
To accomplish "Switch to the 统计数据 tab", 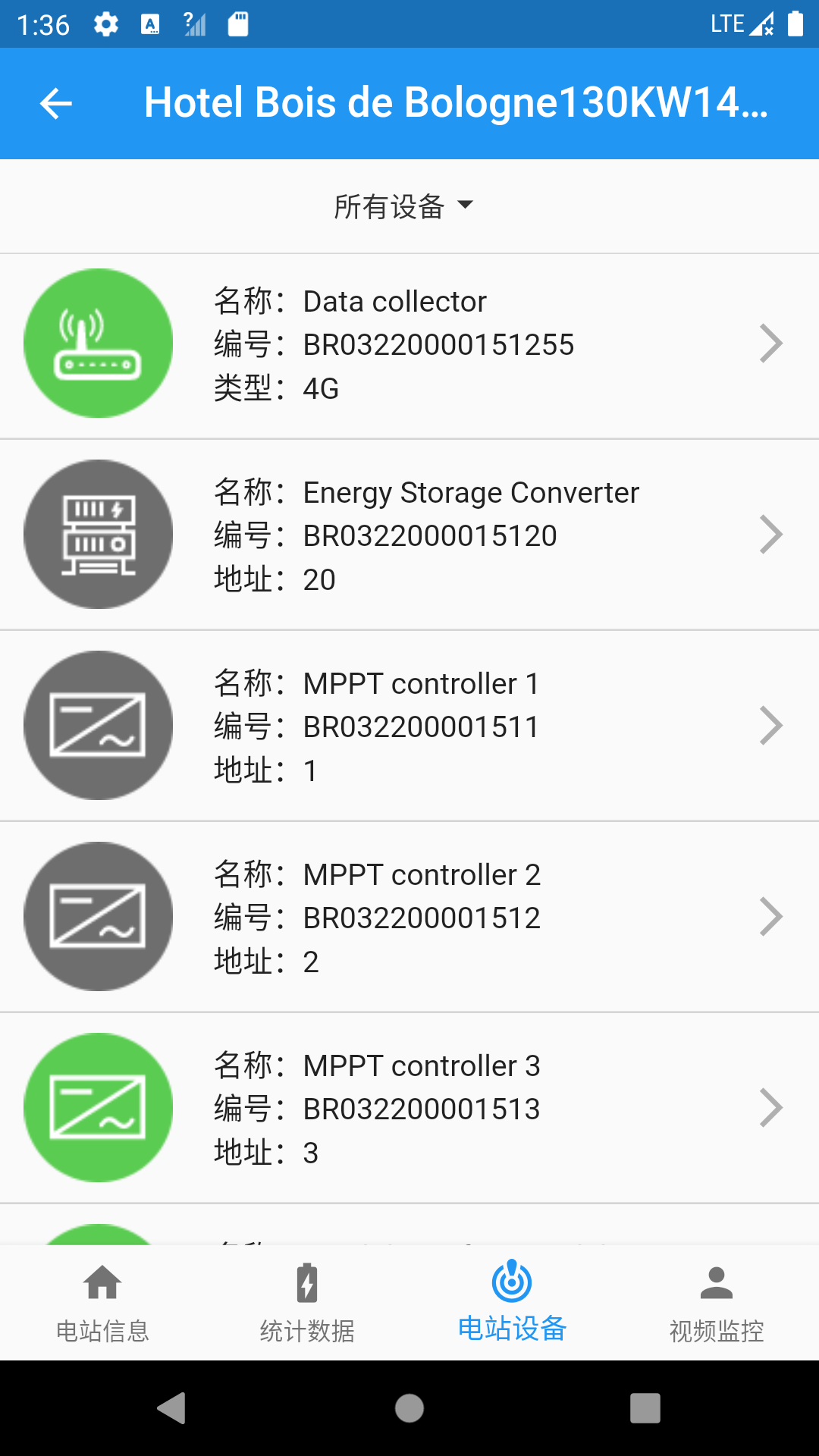I will click(x=307, y=1303).
